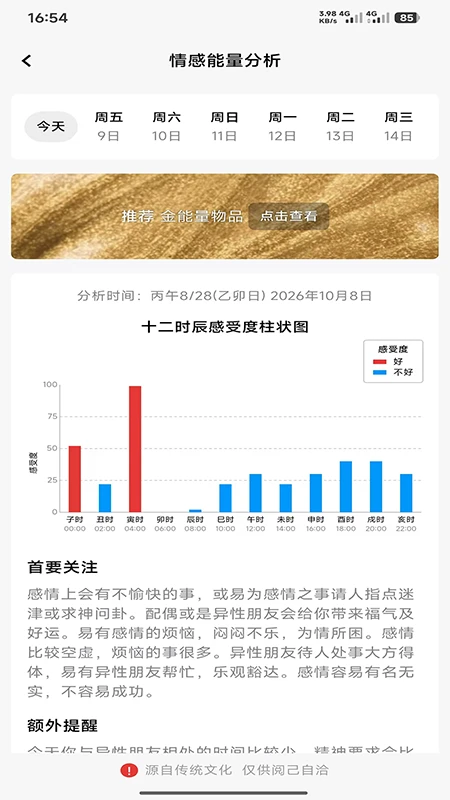This screenshot has height=800, width=450.
Task: Pick 周三 14日 from the date row
Action: tap(398, 127)
